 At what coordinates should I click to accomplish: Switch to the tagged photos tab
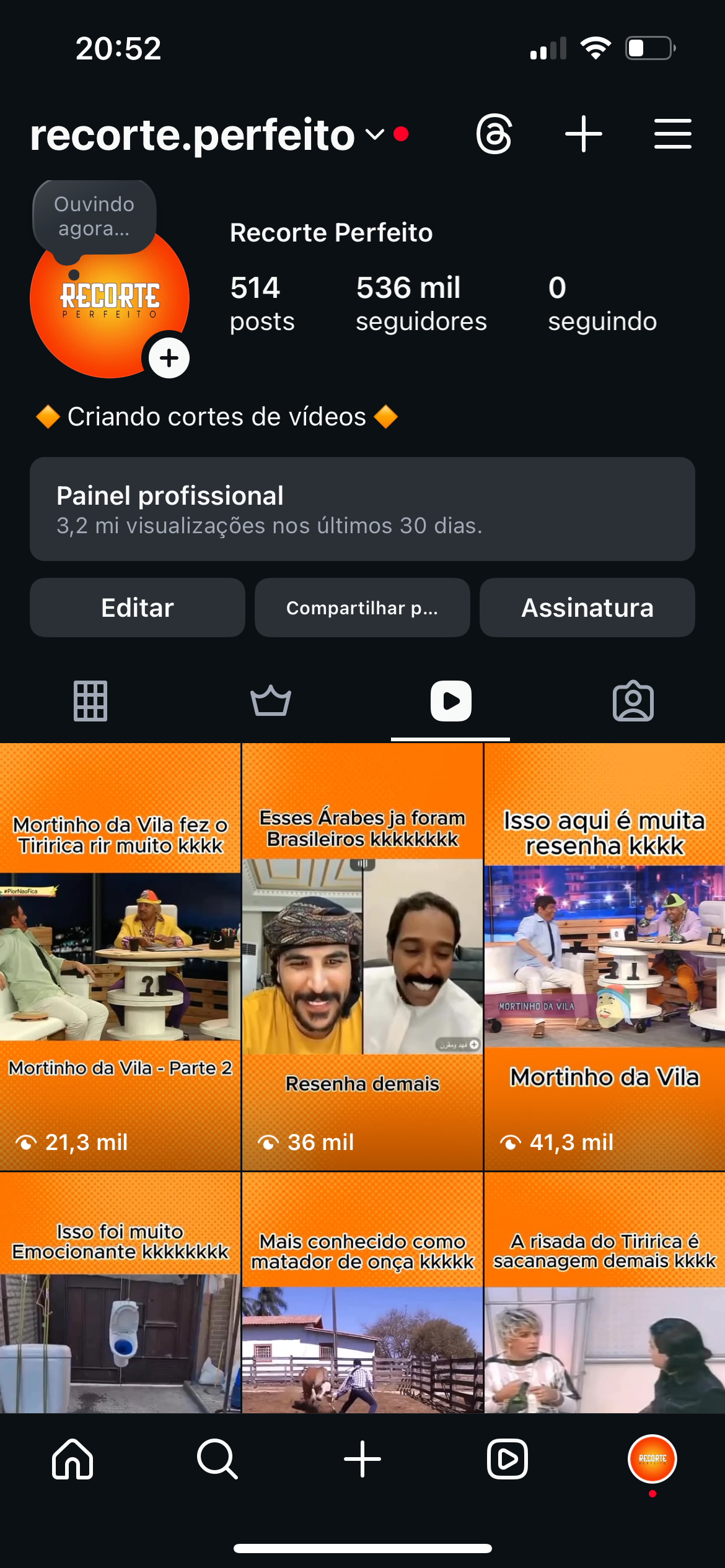[x=633, y=701]
